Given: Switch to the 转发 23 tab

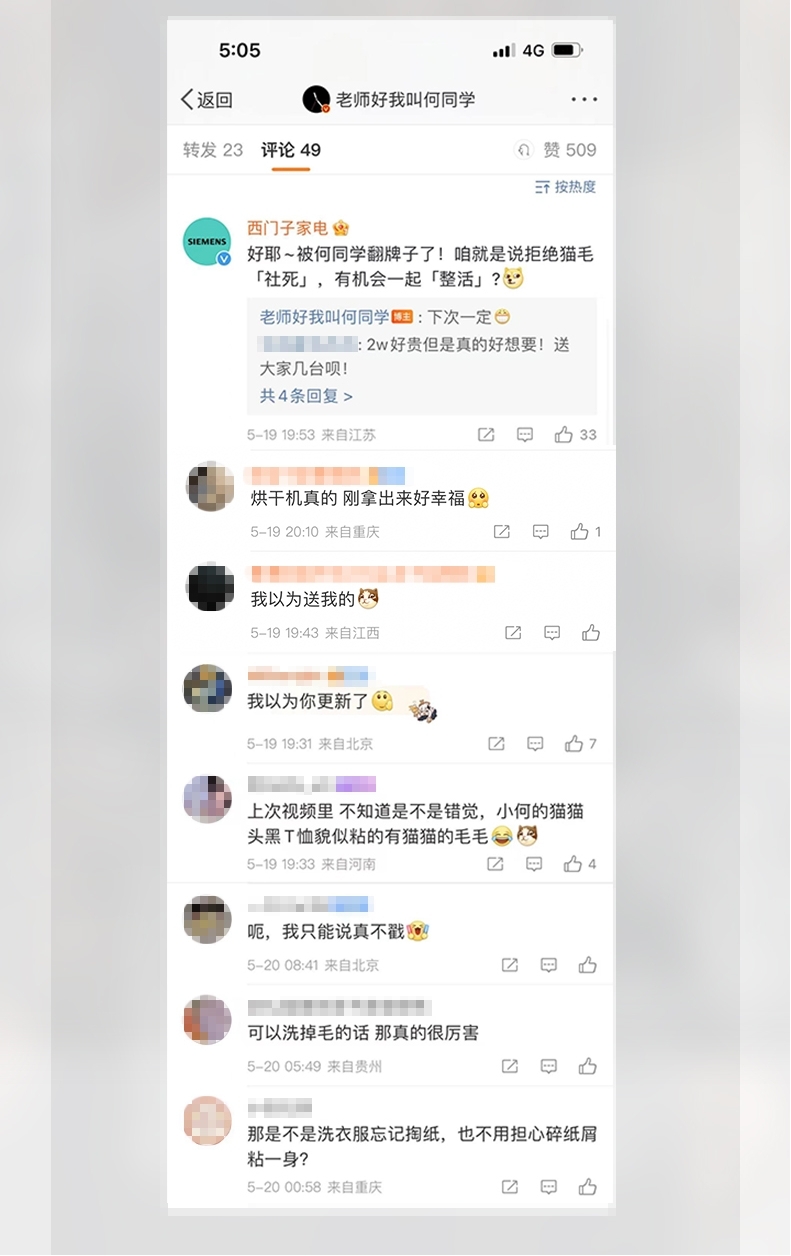Looking at the screenshot, I should (x=212, y=150).
